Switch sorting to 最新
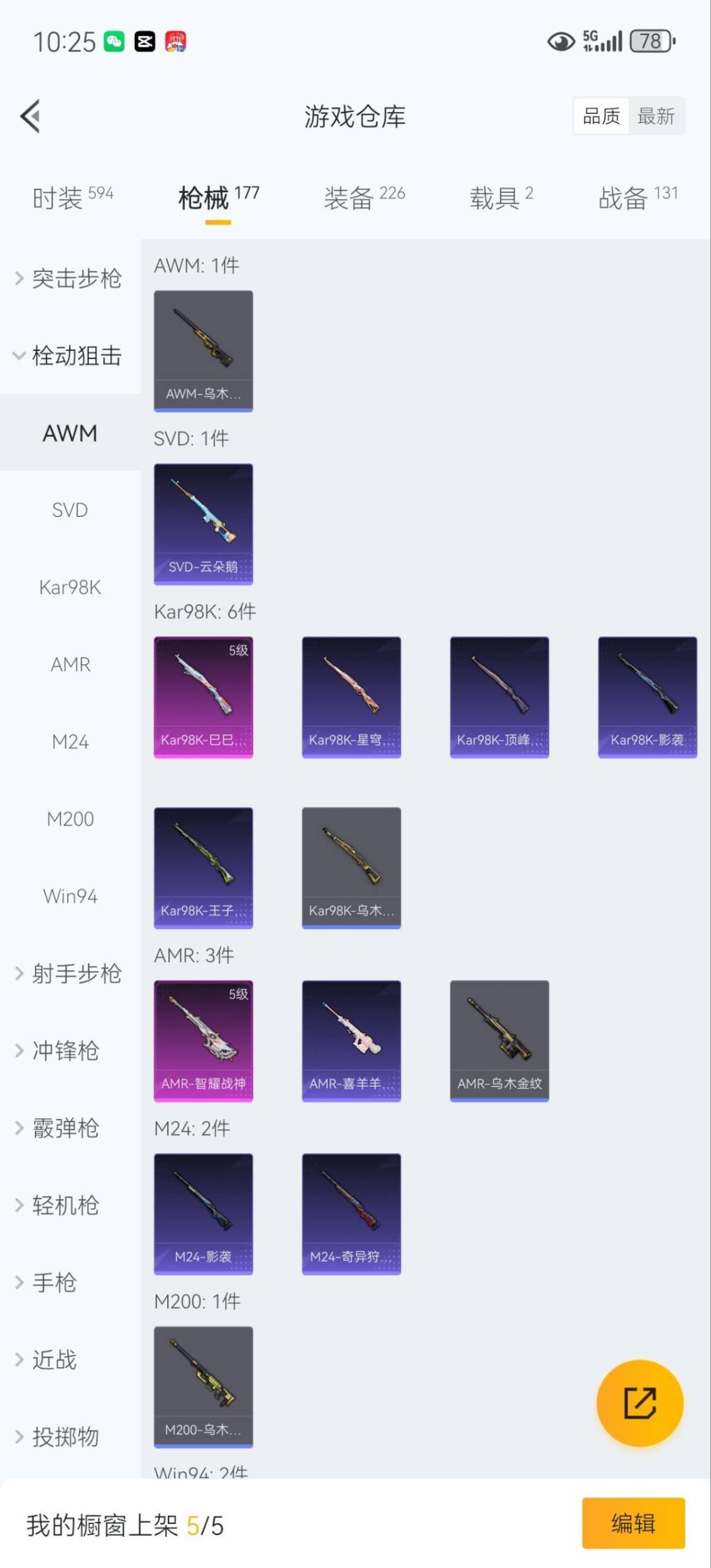 click(x=656, y=115)
